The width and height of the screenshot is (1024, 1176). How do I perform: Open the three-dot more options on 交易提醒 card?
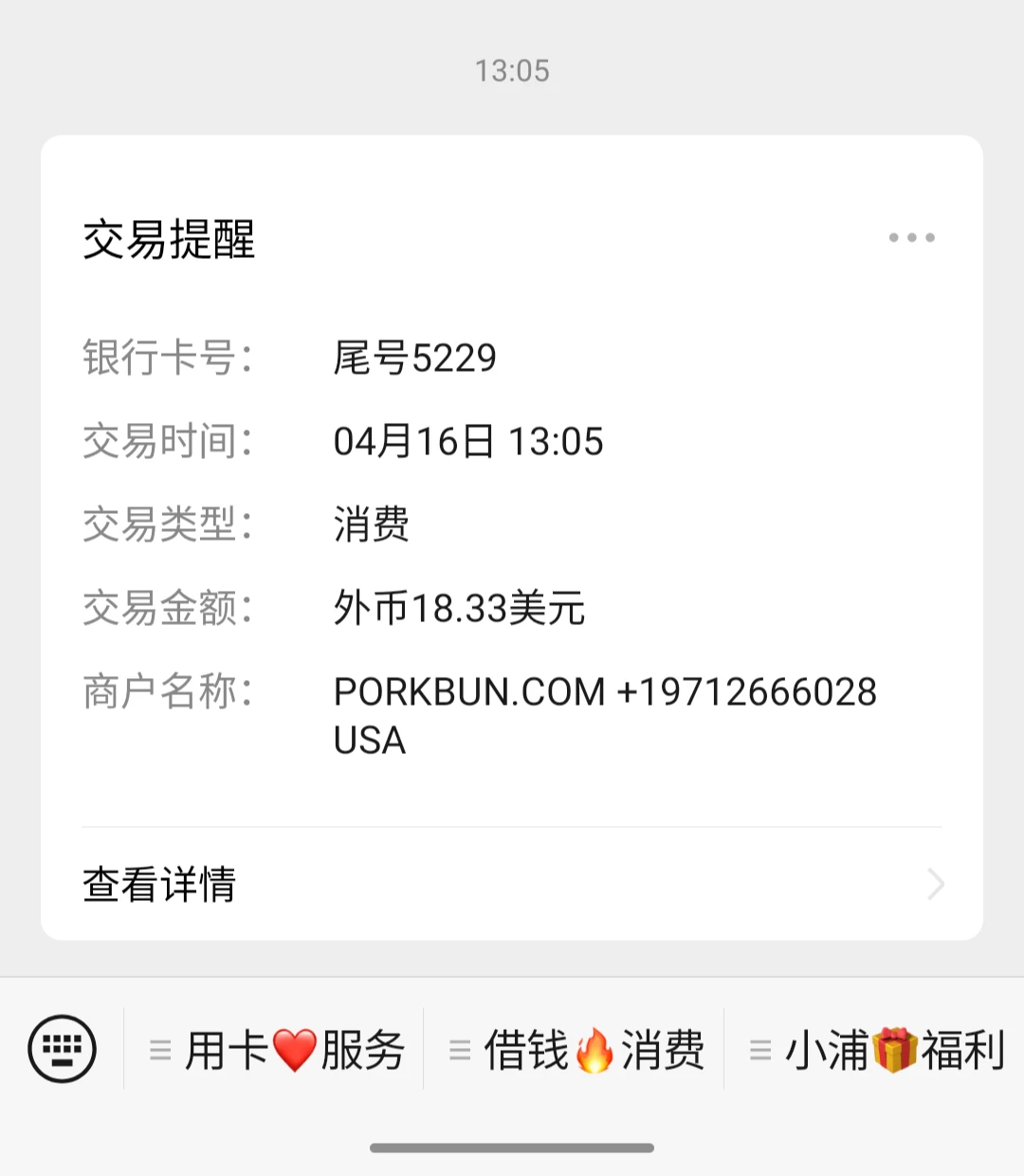(911, 236)
